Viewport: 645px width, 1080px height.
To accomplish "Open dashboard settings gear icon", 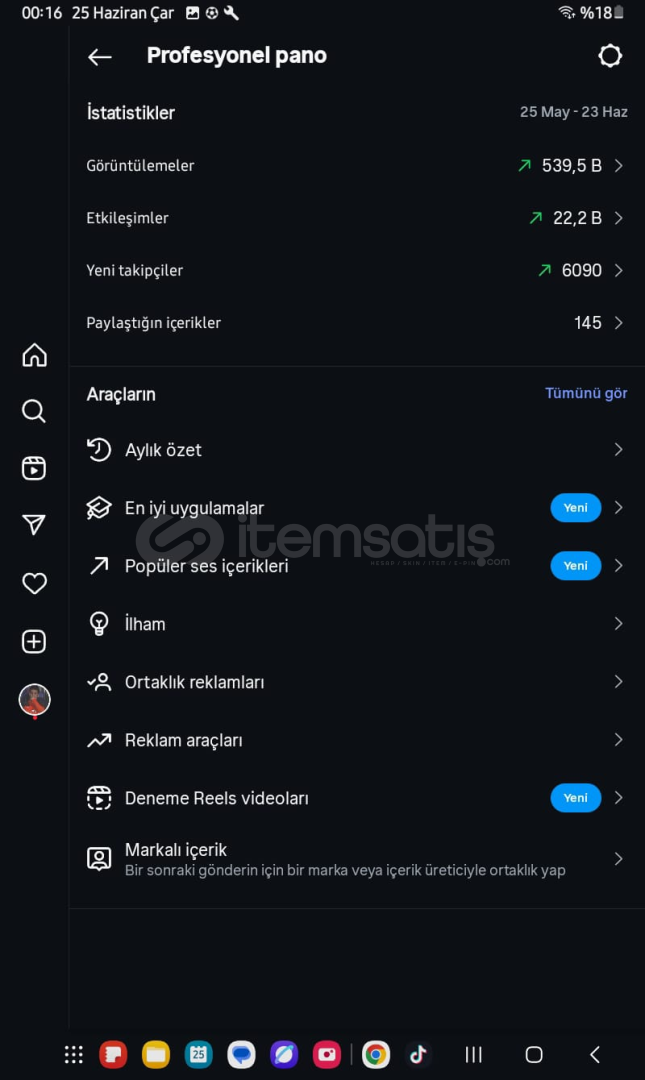I will coord(610,56).
